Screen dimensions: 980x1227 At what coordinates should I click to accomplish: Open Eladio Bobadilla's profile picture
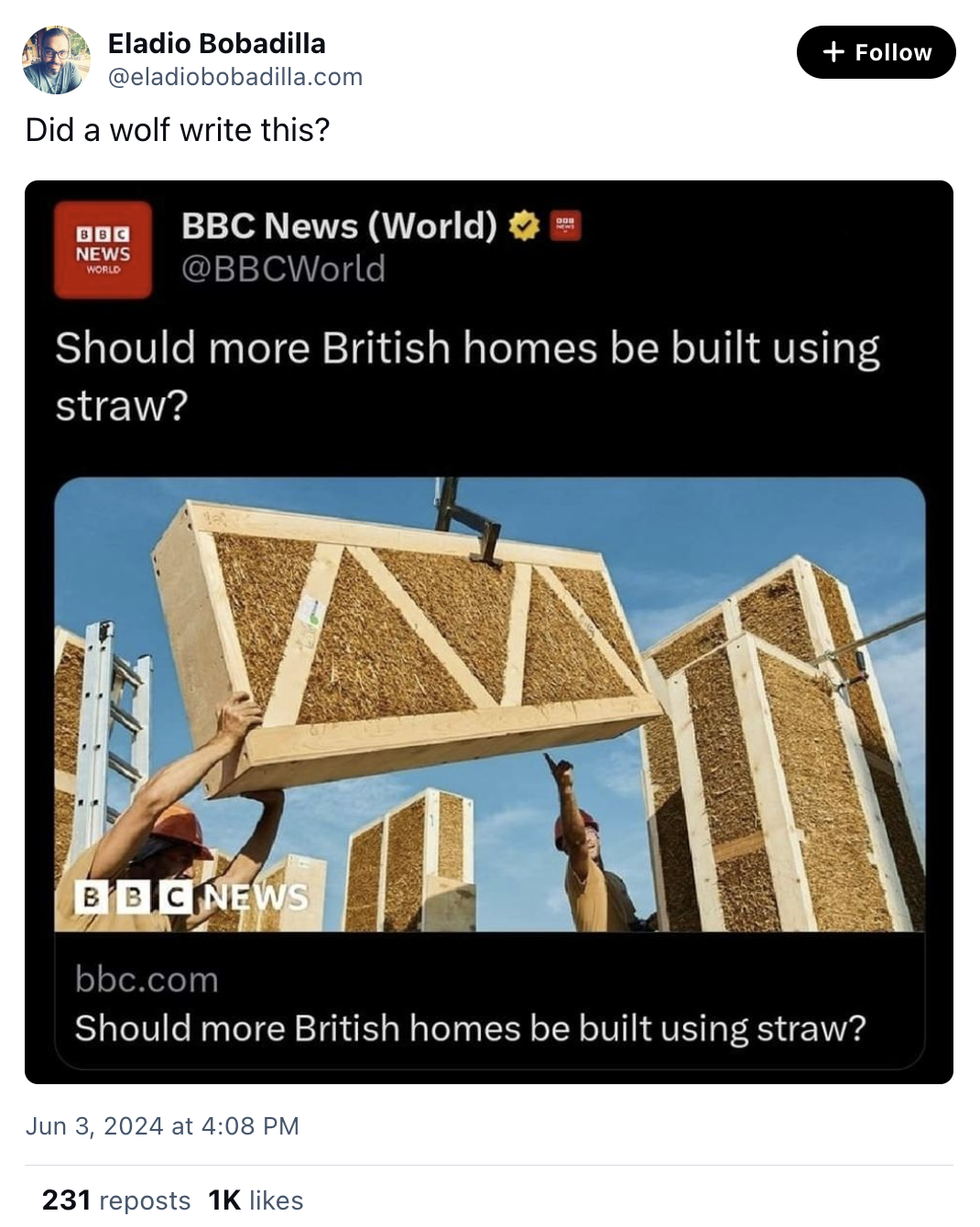point(56,60)
